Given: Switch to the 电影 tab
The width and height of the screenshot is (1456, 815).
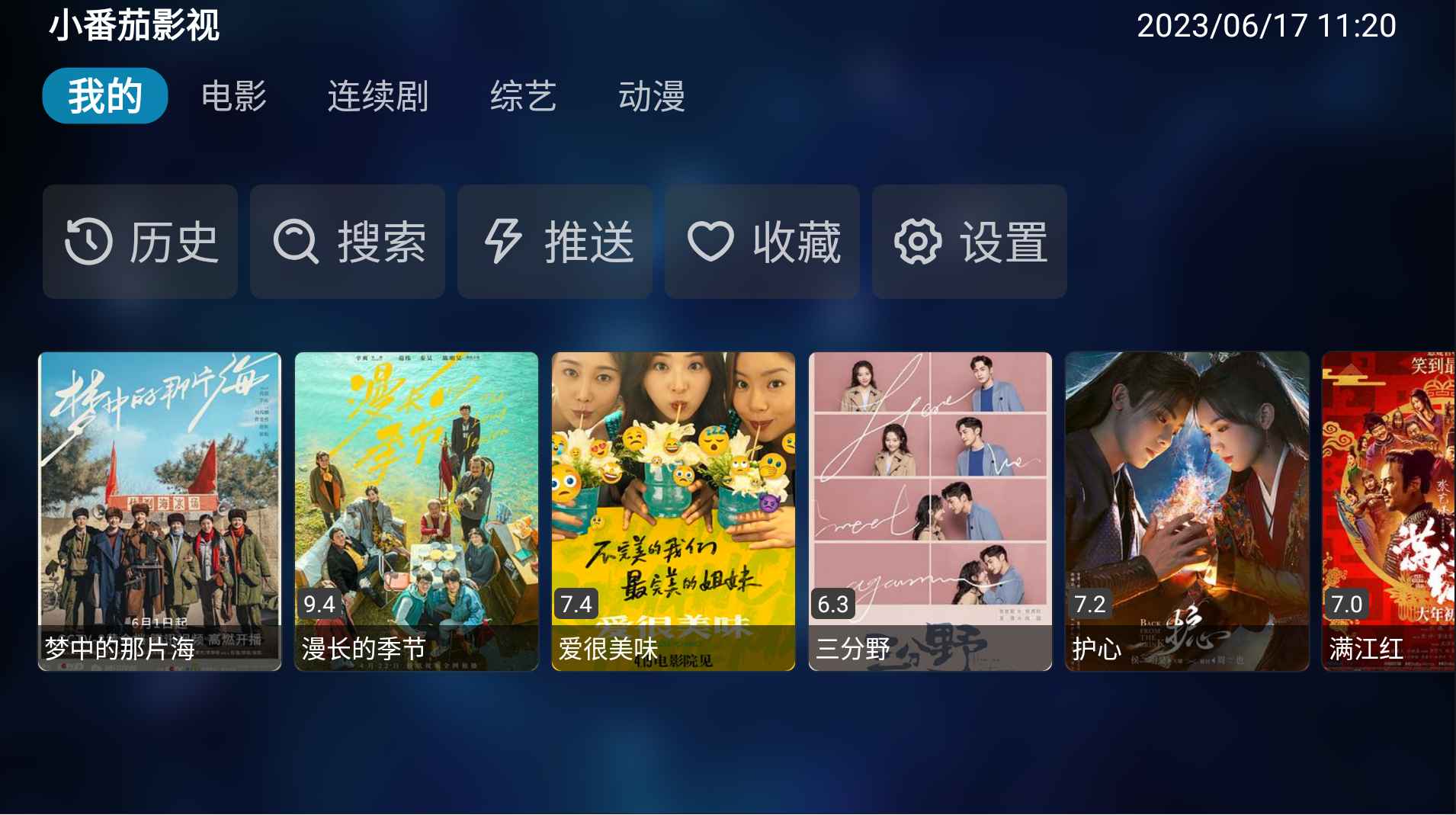Looking at the screenshot, I should pyautogui.click(x=234, y=96).
